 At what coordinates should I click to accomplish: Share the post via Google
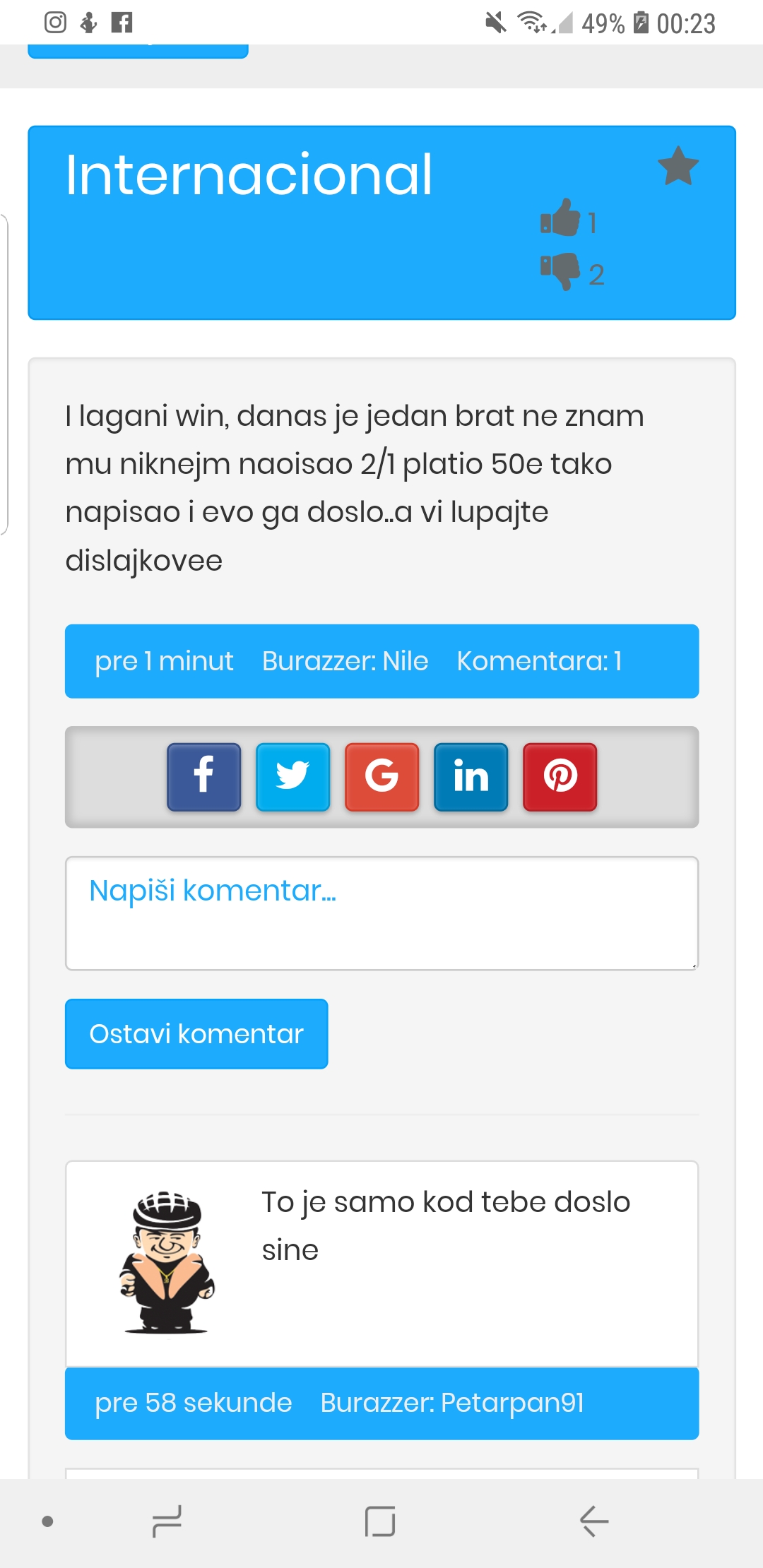click(382, 777)
